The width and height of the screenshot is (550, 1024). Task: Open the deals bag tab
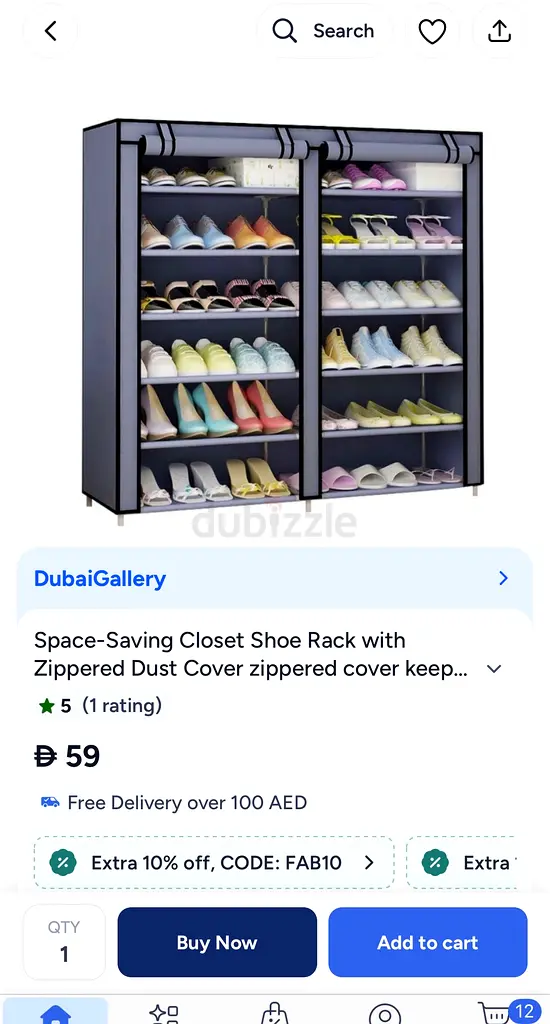coord(274,1012)
